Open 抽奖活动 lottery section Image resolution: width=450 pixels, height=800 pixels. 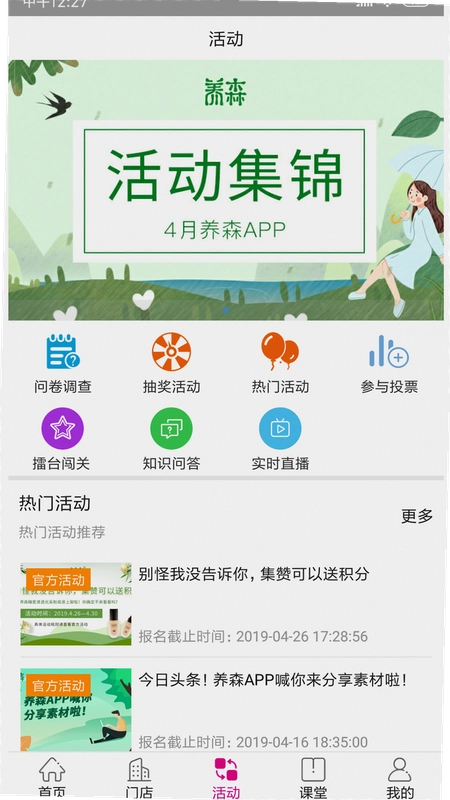(x=171, y=363)
